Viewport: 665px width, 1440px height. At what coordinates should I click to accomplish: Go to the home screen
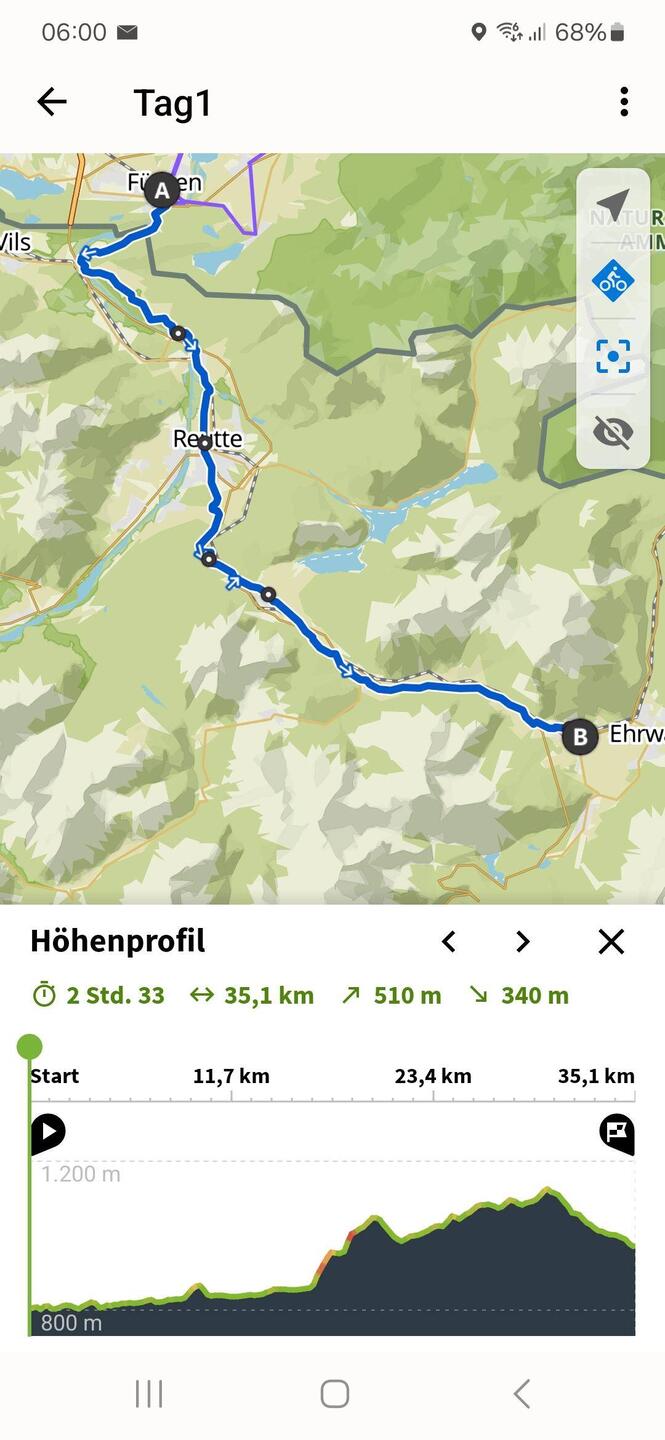click(334, 1393)
